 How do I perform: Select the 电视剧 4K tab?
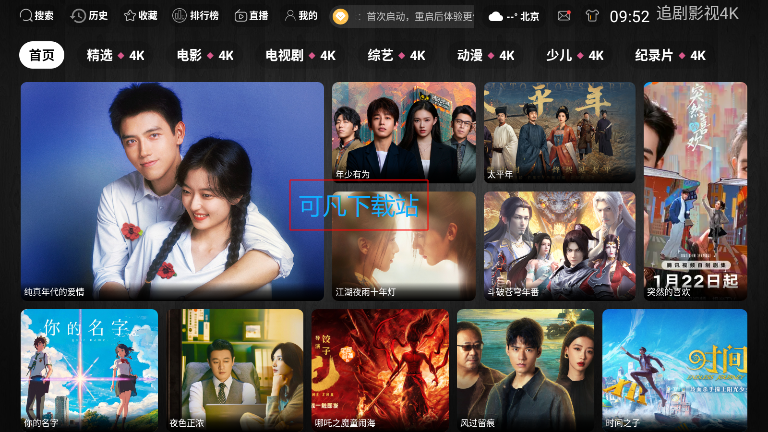click(x=298, y=56)
